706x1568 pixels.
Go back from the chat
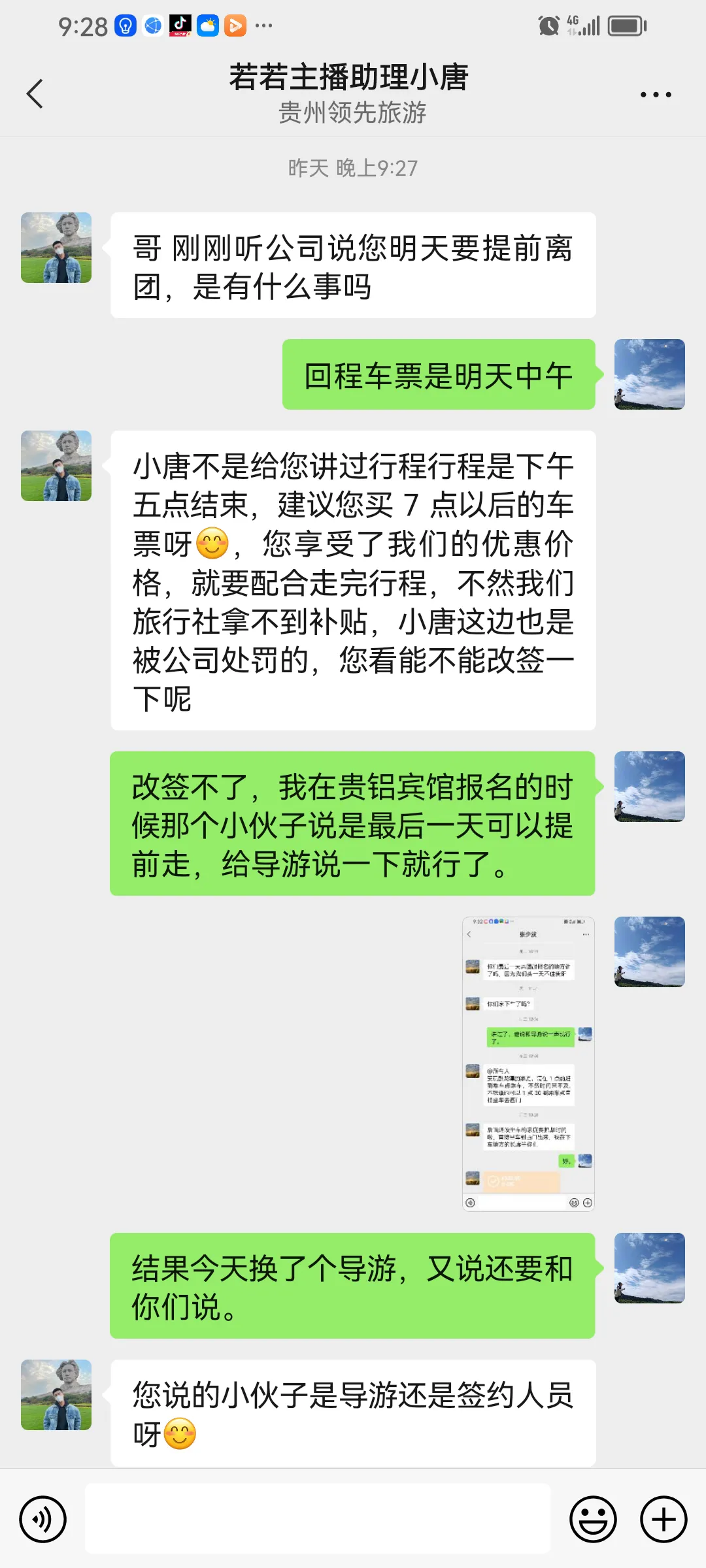click(x=35, y=94)
